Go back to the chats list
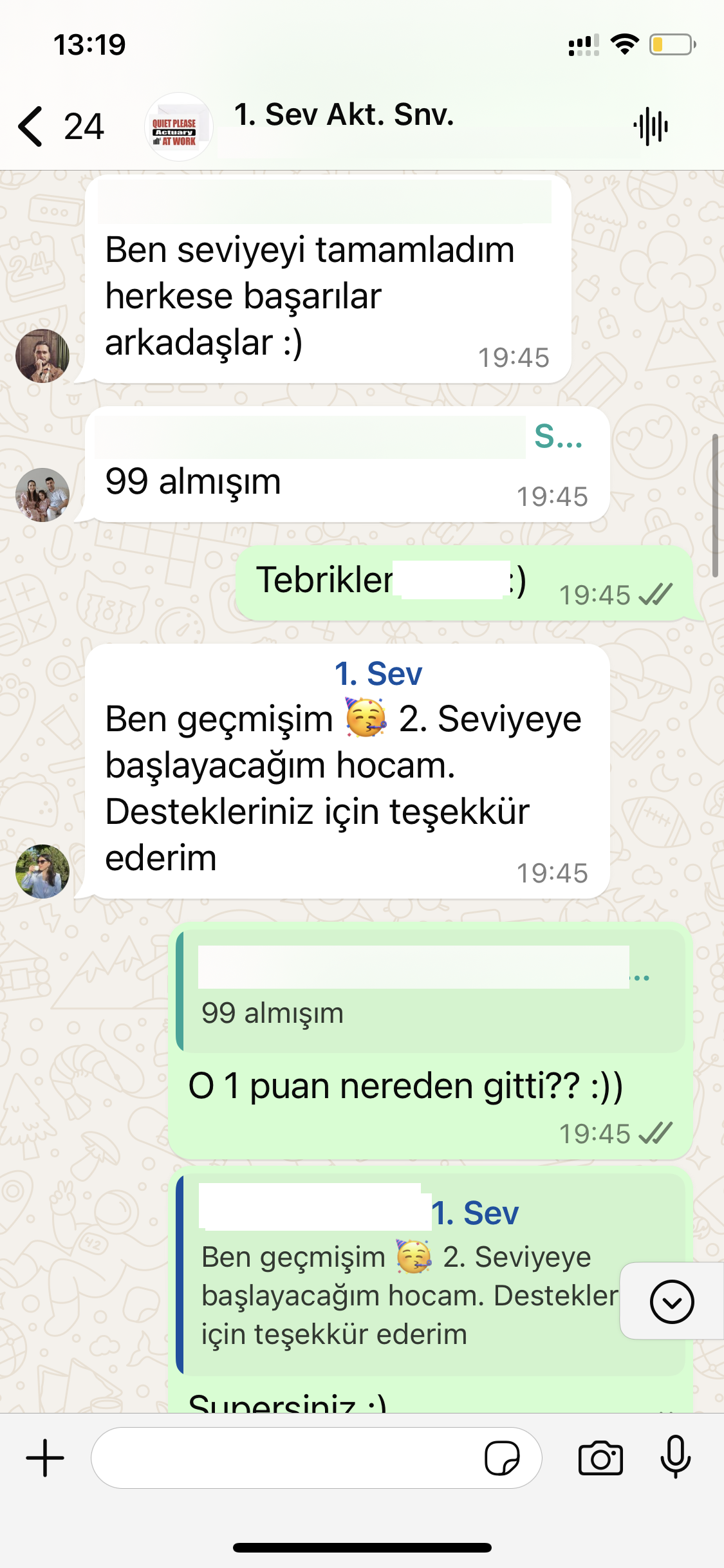 [x=32, y=126]
